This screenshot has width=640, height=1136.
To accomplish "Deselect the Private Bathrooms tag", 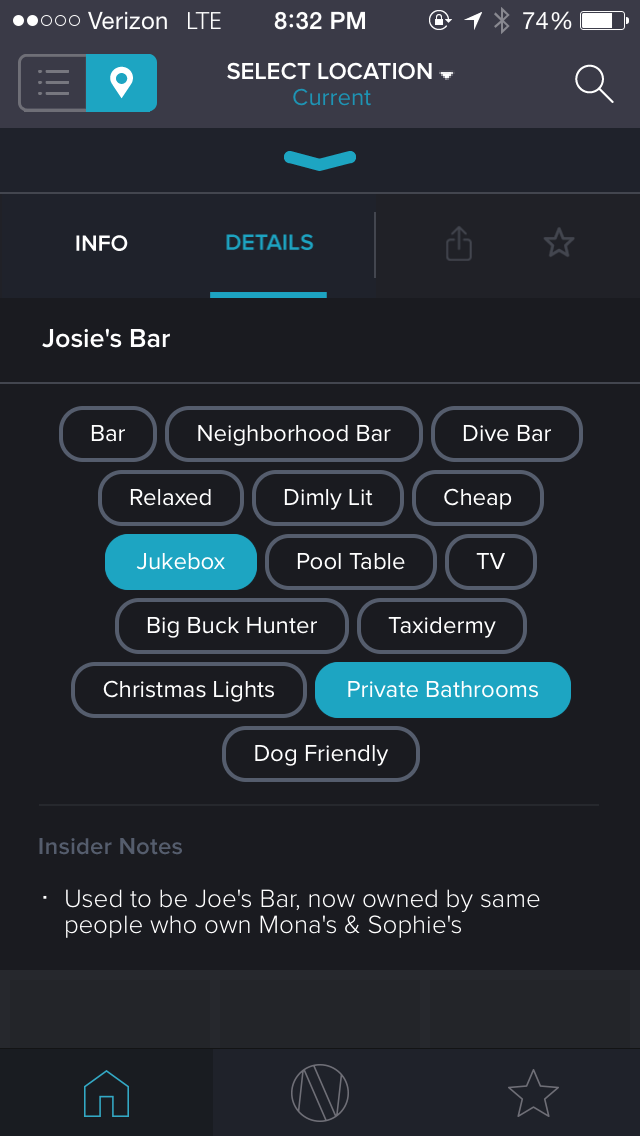I will (443, 690).
